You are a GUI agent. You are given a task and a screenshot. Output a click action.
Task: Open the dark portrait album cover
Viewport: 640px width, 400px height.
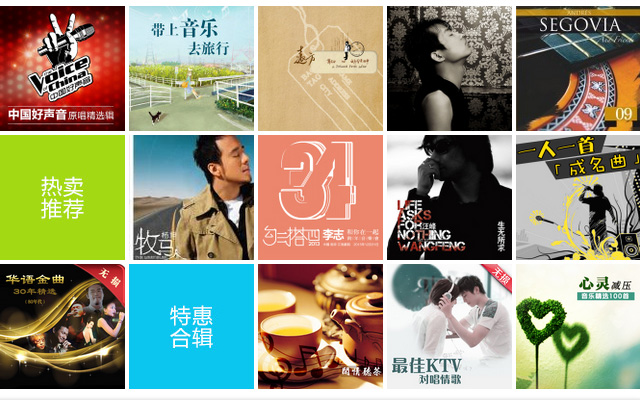point(449,68)
